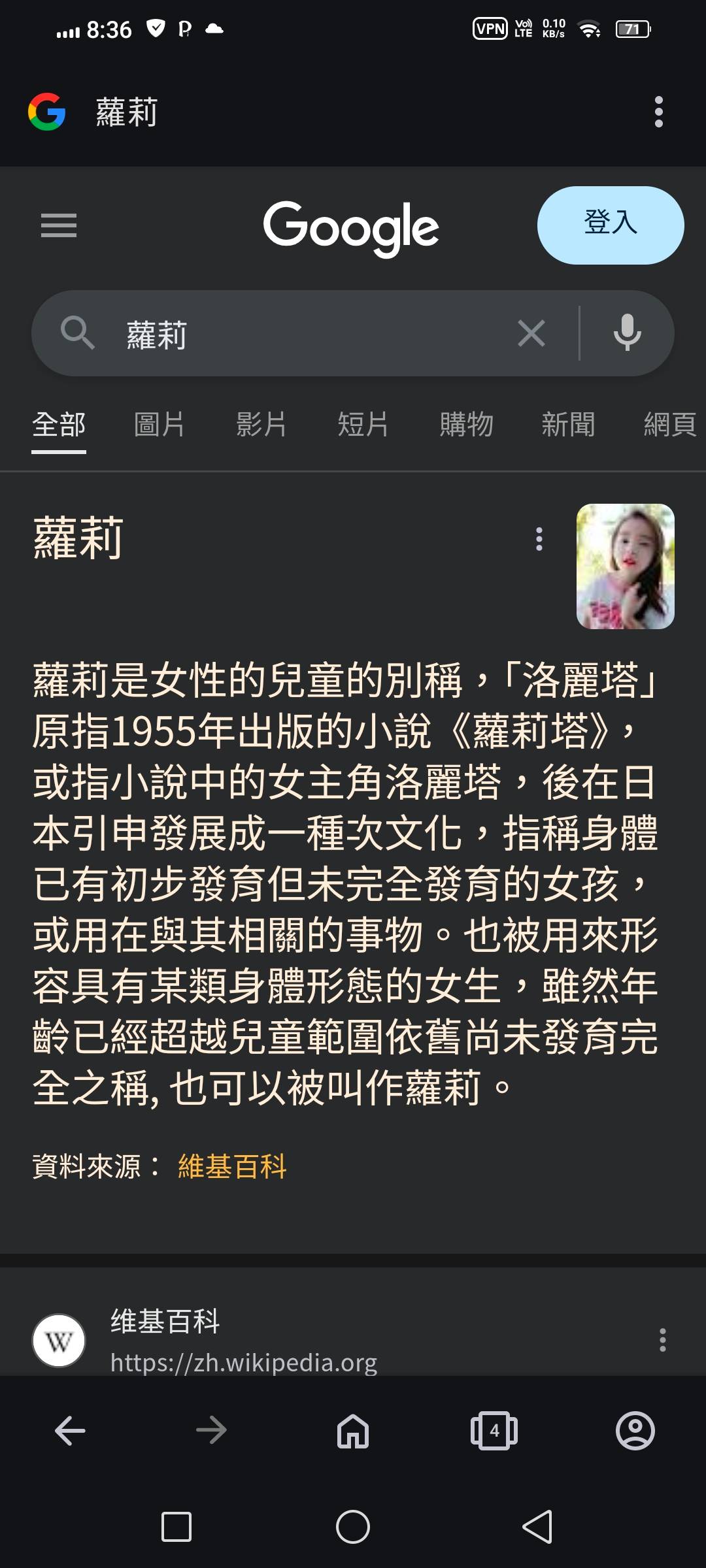
Task: Switch to the 圖片 tab
Action: point(160,425)
